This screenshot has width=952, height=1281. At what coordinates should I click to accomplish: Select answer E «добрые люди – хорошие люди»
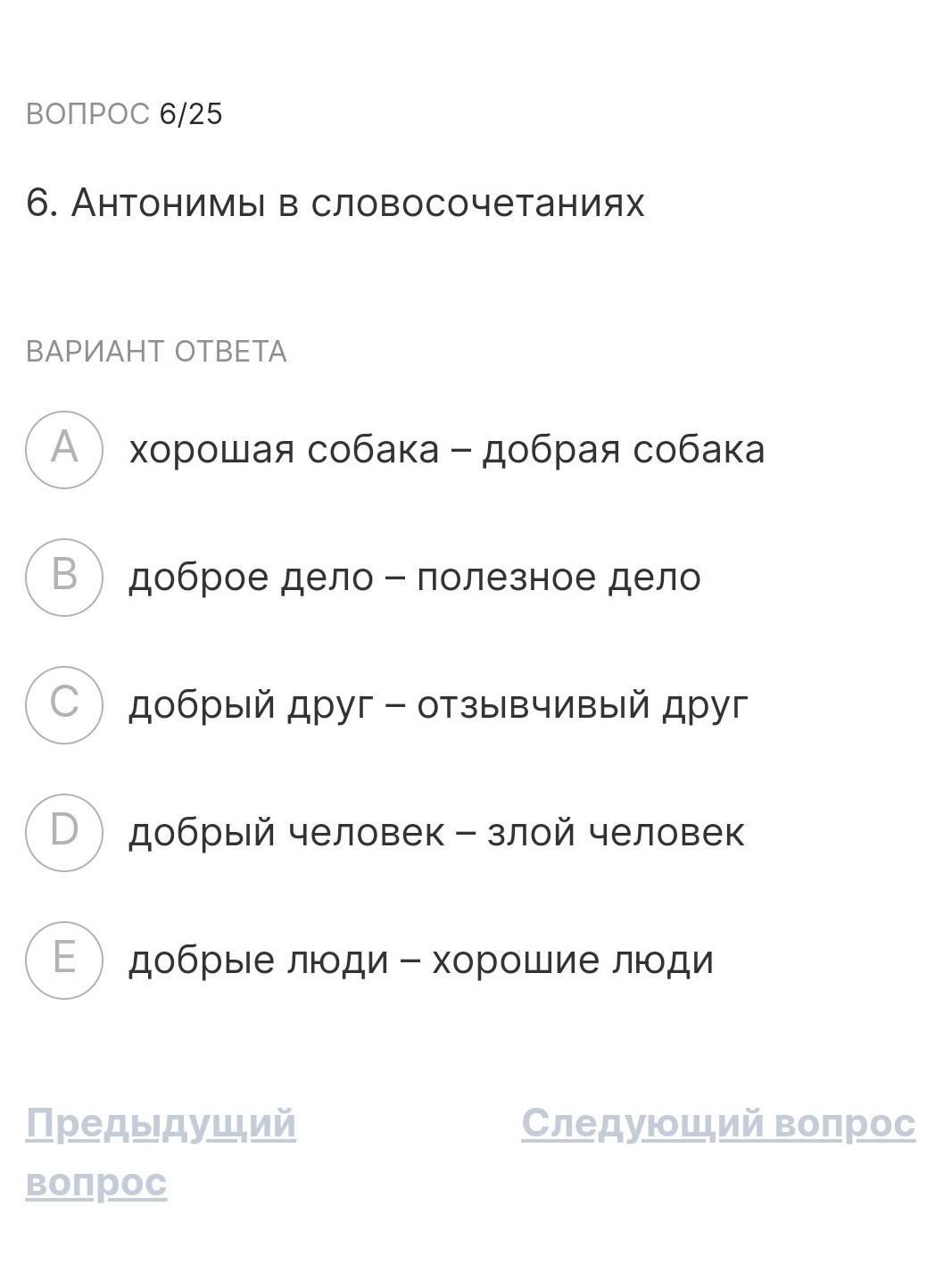64,960
